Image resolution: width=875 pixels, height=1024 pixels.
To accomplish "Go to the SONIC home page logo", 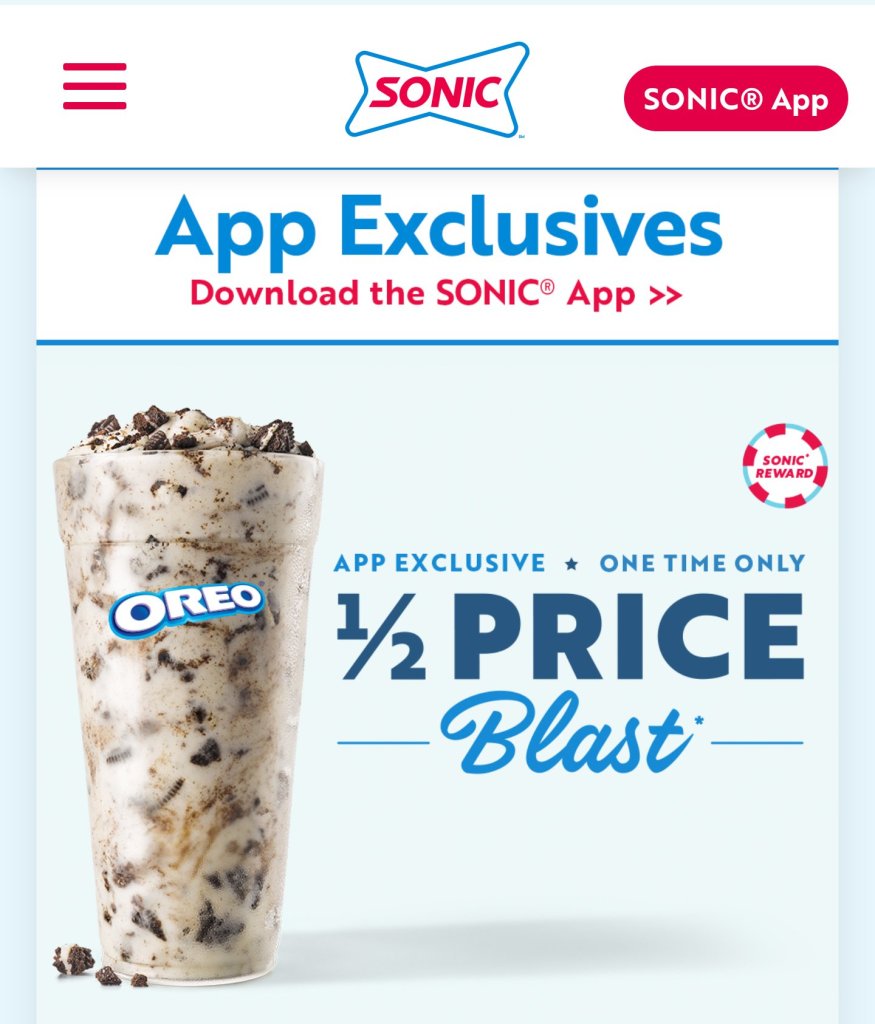I will click(437, 90).
